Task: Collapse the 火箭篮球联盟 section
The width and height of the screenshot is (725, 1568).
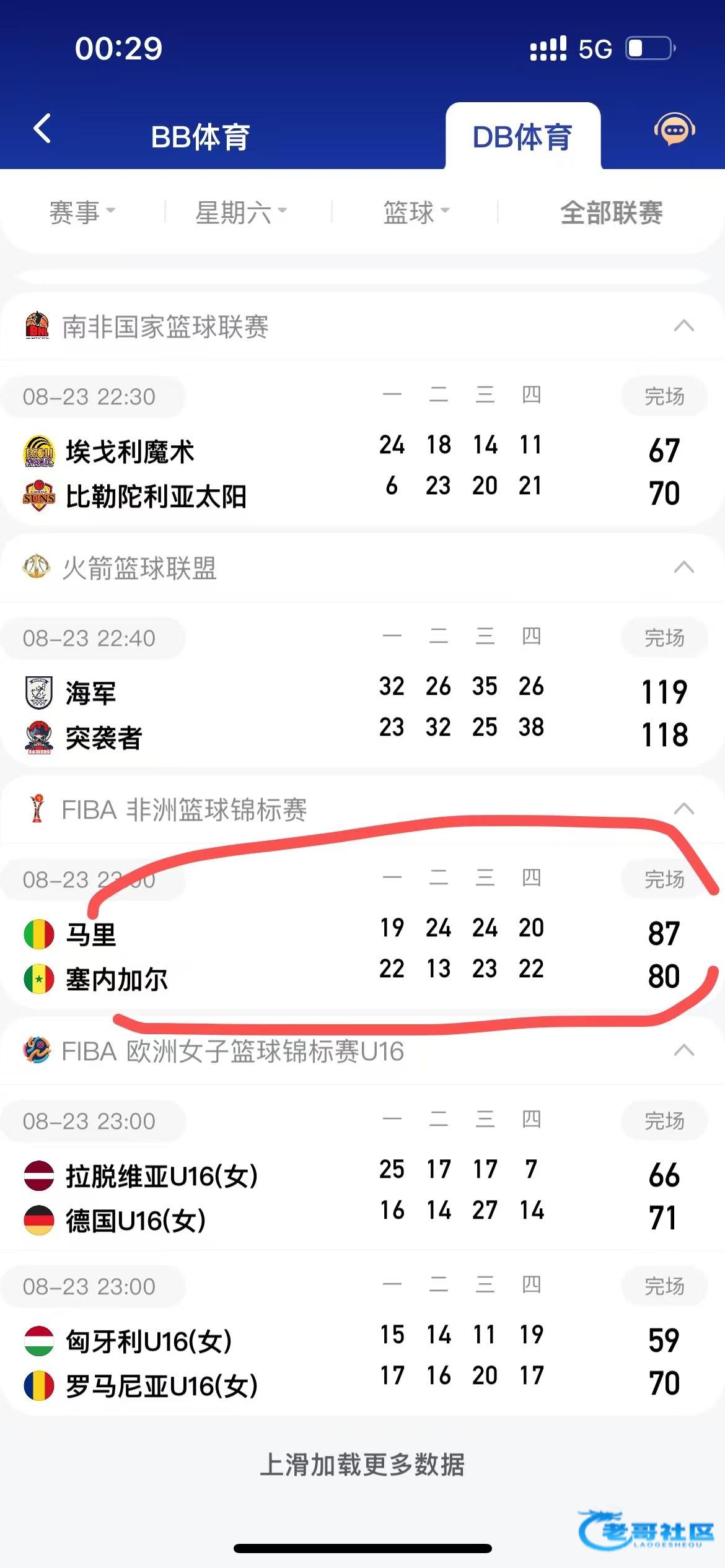Action: (683, 567)
